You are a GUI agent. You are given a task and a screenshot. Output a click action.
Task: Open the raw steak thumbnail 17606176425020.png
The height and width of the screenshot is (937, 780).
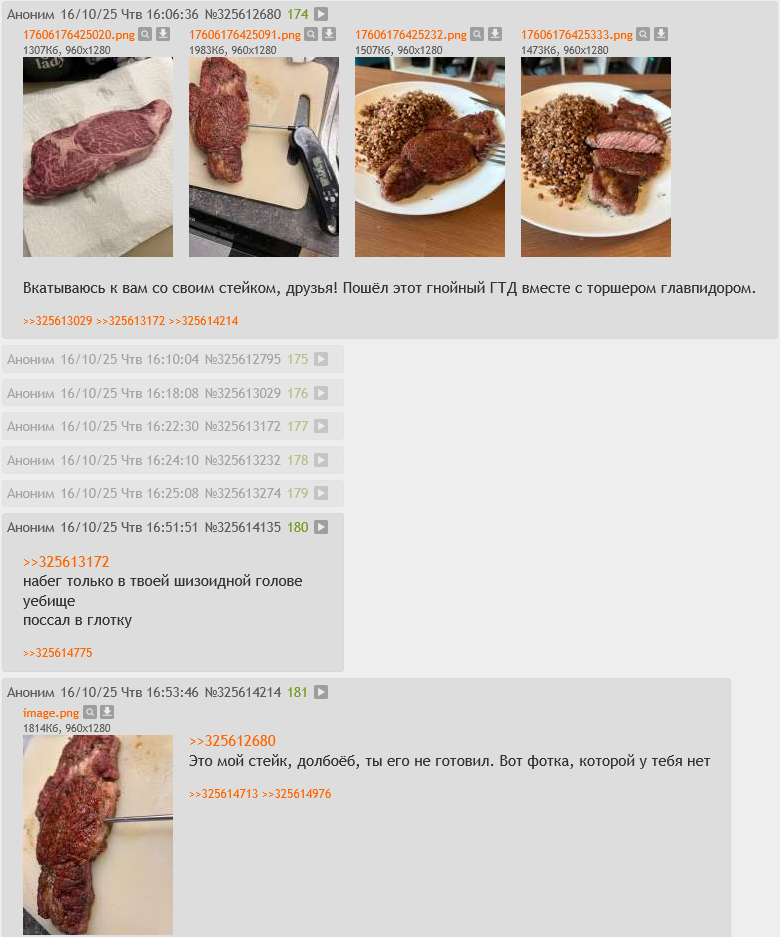(x=97, y=157)
